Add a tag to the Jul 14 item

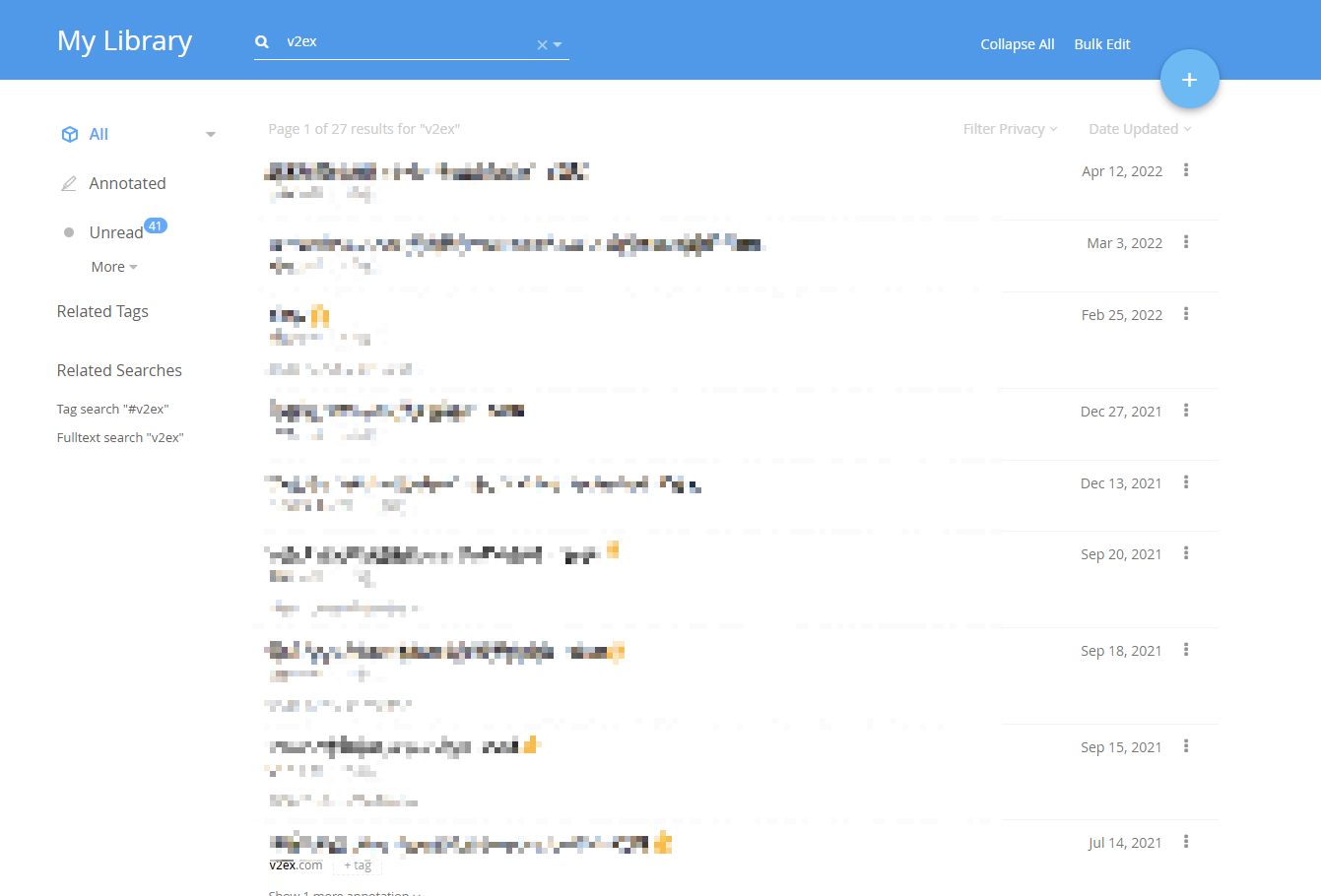[x=358, y=865]
